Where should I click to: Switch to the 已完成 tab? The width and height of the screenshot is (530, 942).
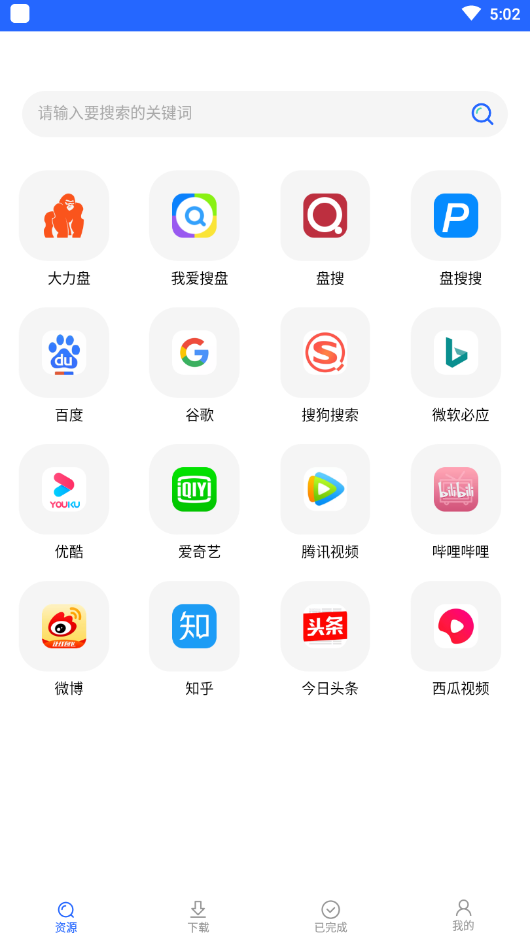click(330, 917)
